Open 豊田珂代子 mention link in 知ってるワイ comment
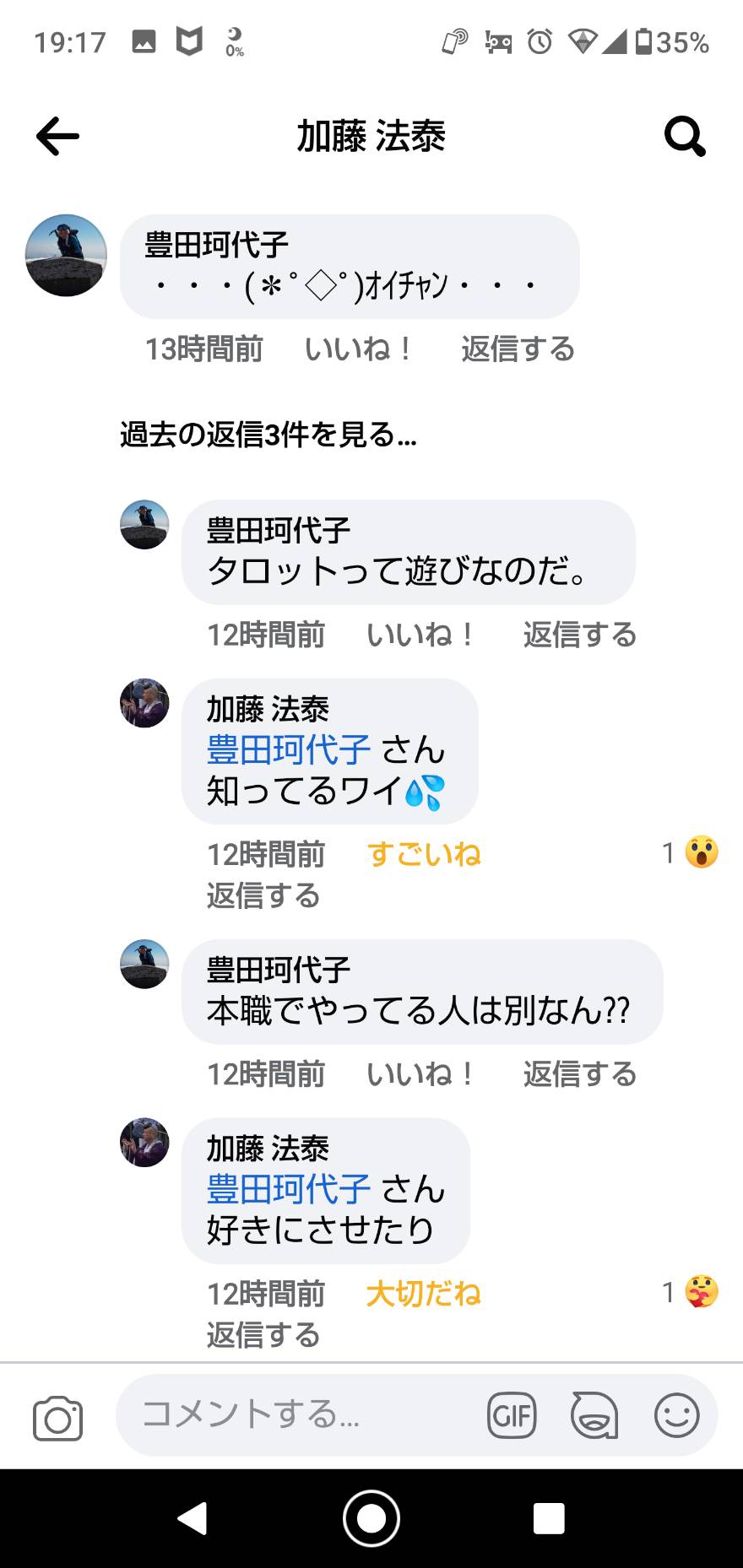Image resolution: width=743 pixels, height=1568 pixels. pos(289,749)
